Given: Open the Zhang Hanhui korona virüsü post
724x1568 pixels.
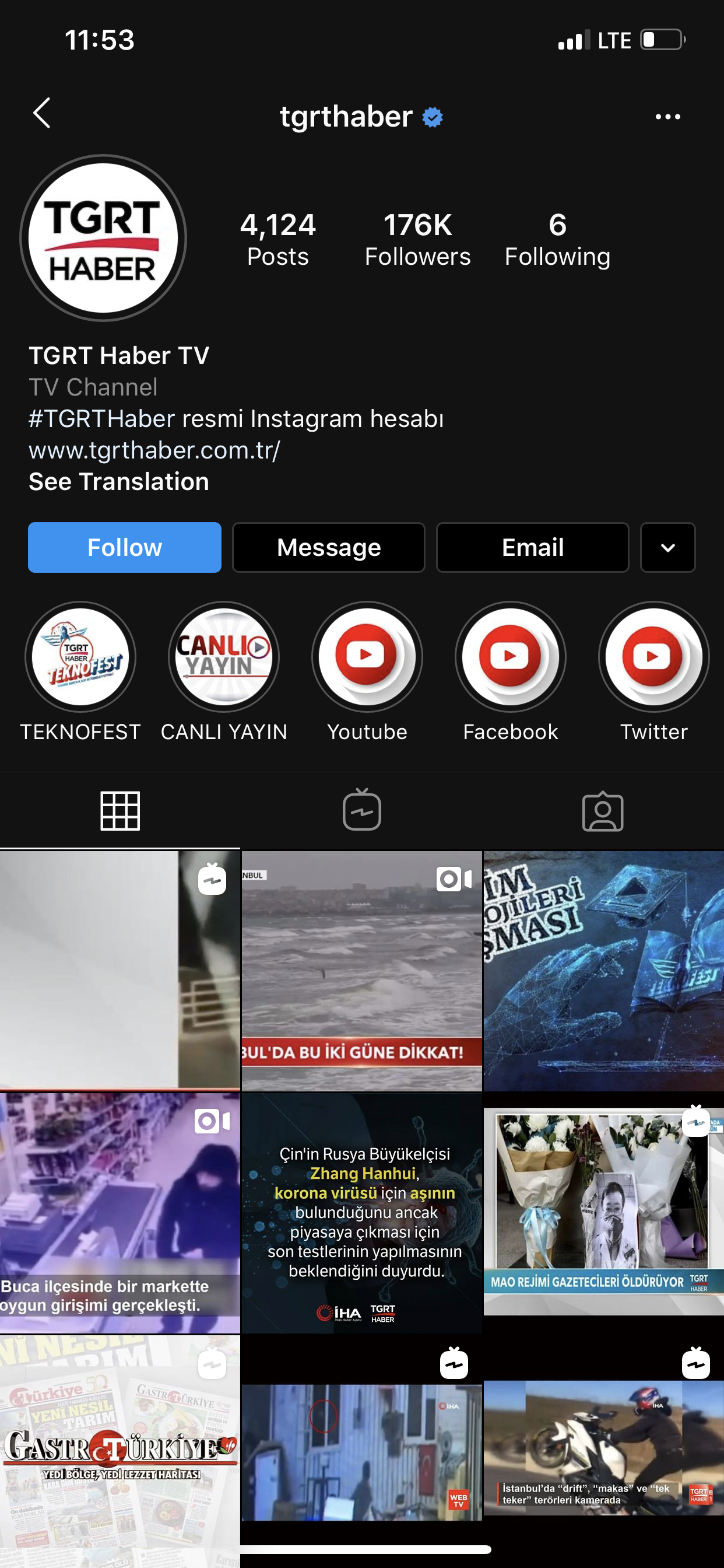Looking at the screenshot, I should coord(362,1213).
